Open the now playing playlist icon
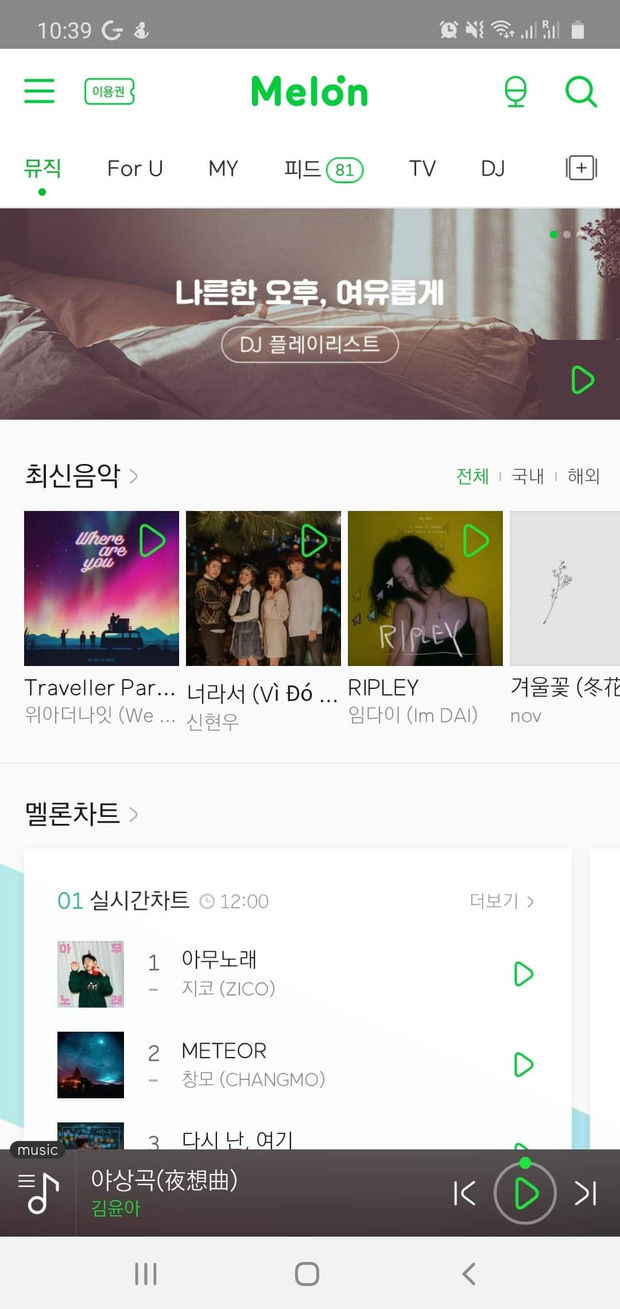620x1309 pixels. tap(39, 1193)
